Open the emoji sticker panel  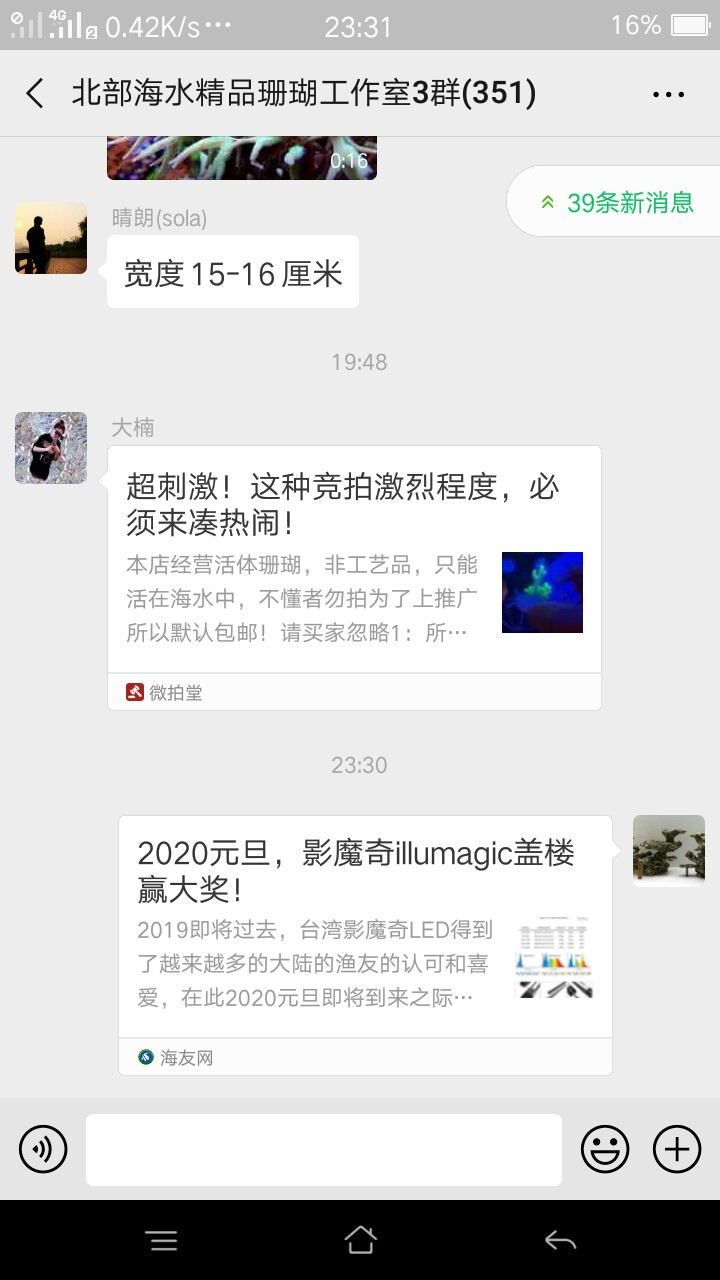tap(606, 1149)
